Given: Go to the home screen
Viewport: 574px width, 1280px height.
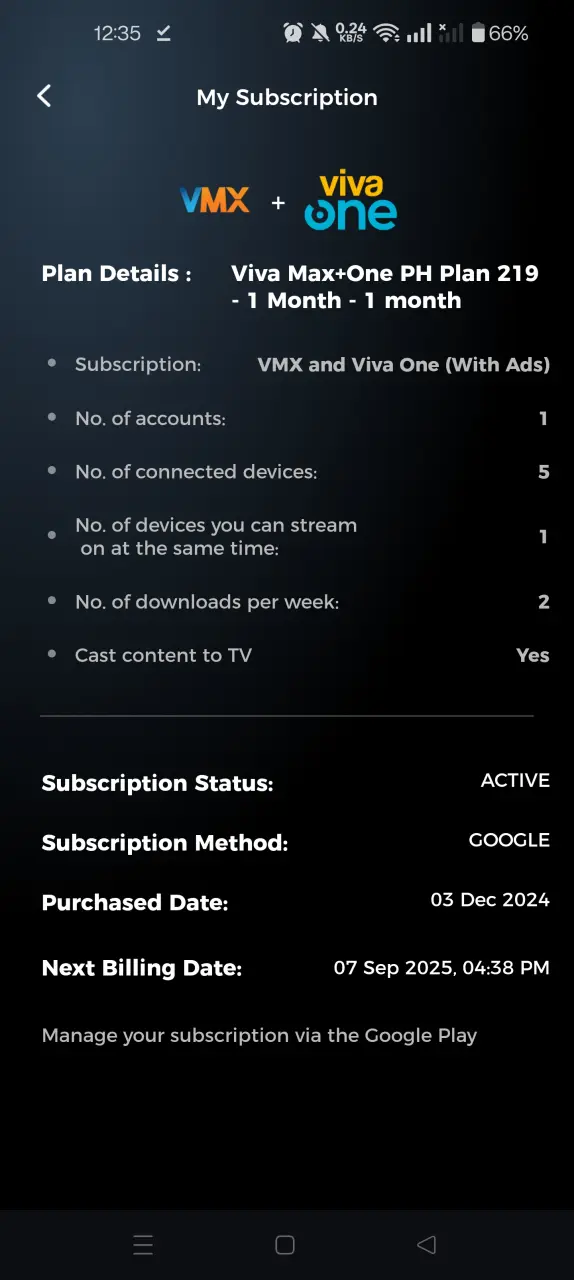Looking at the screenshot, I should point(285,1244).
